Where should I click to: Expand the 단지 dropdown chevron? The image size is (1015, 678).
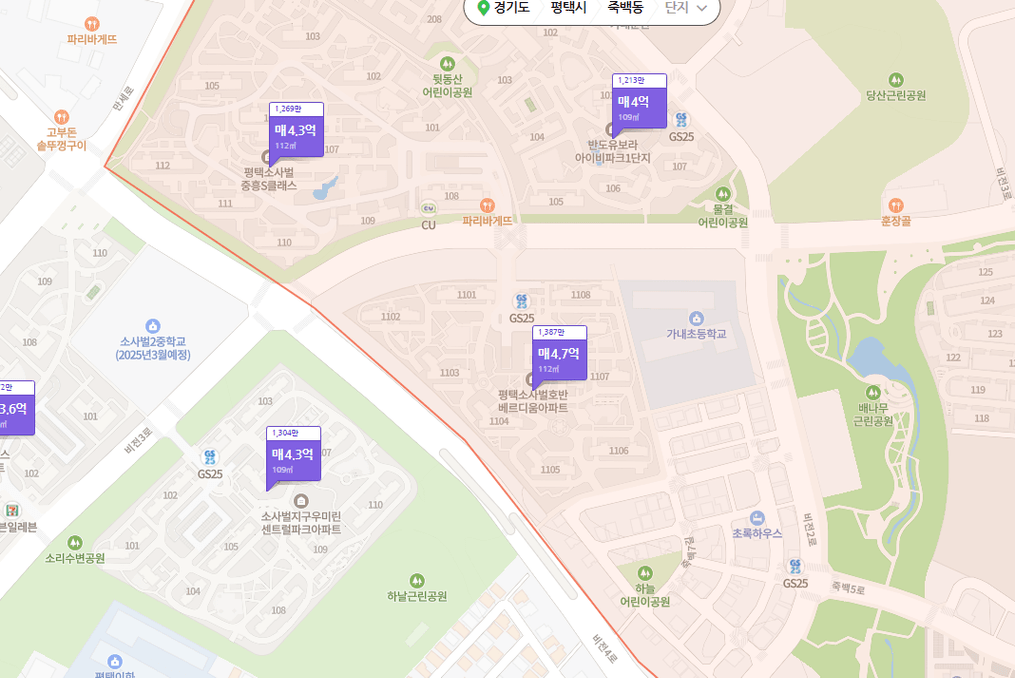702,9
